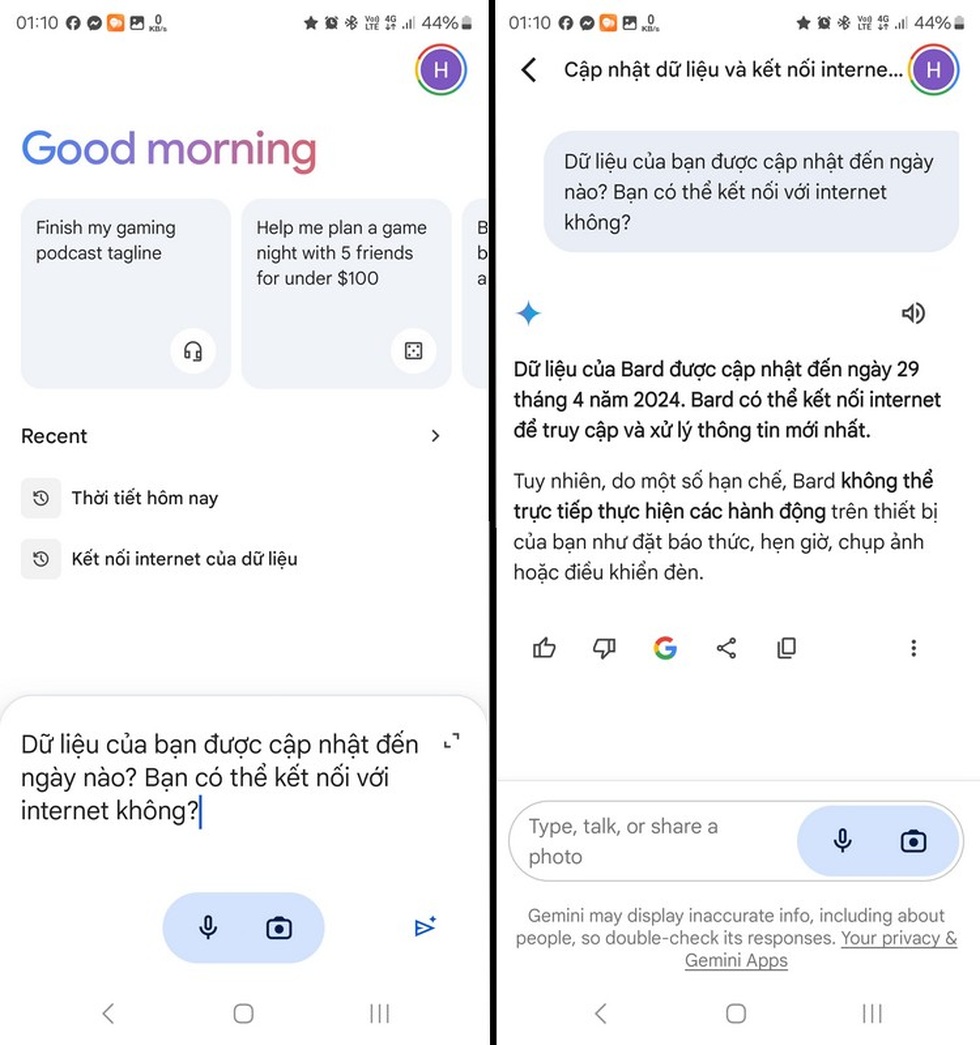This screenshot has width=980, height=1045.
Task: Open the 'Help me plan a game night' card
Action: coord(345,293)
